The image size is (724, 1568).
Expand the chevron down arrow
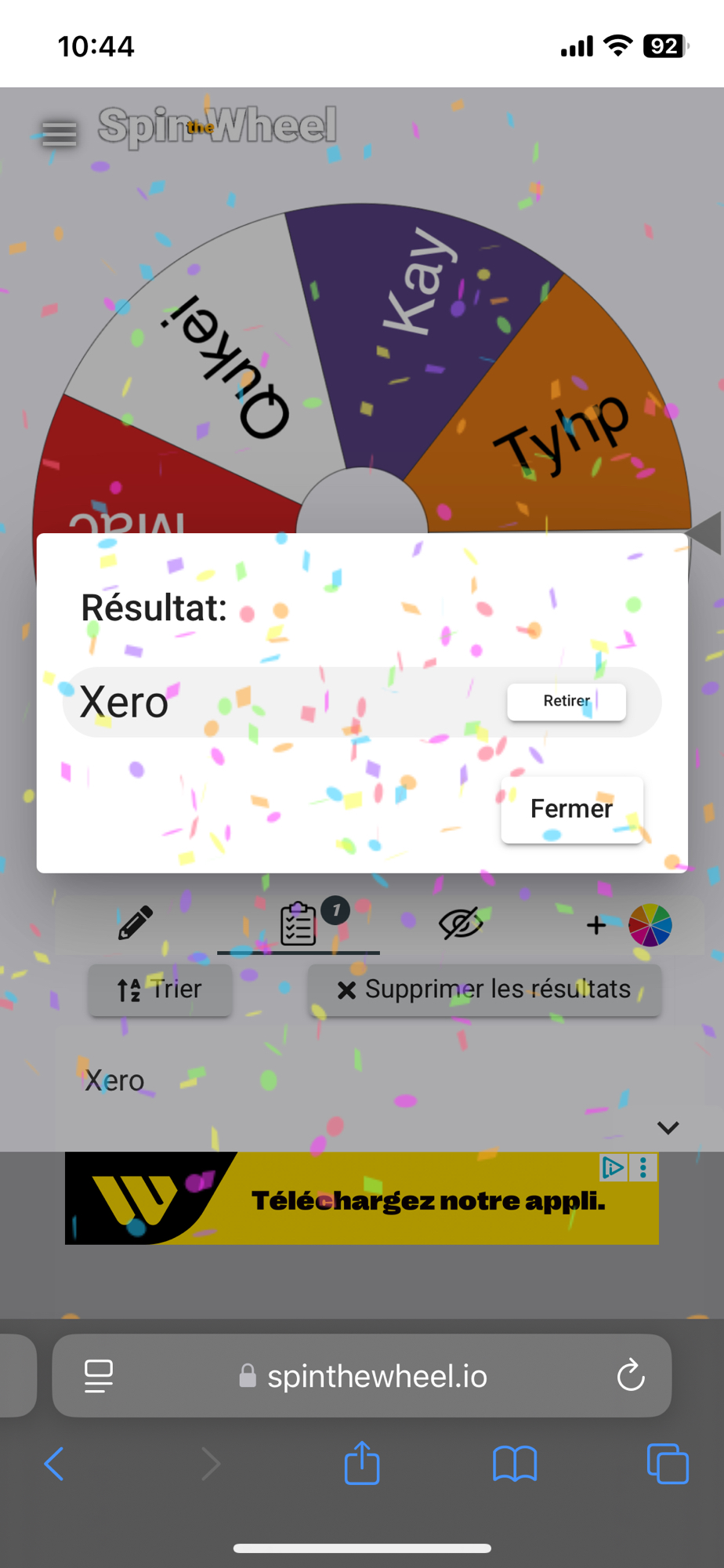tap(668, 1127)
